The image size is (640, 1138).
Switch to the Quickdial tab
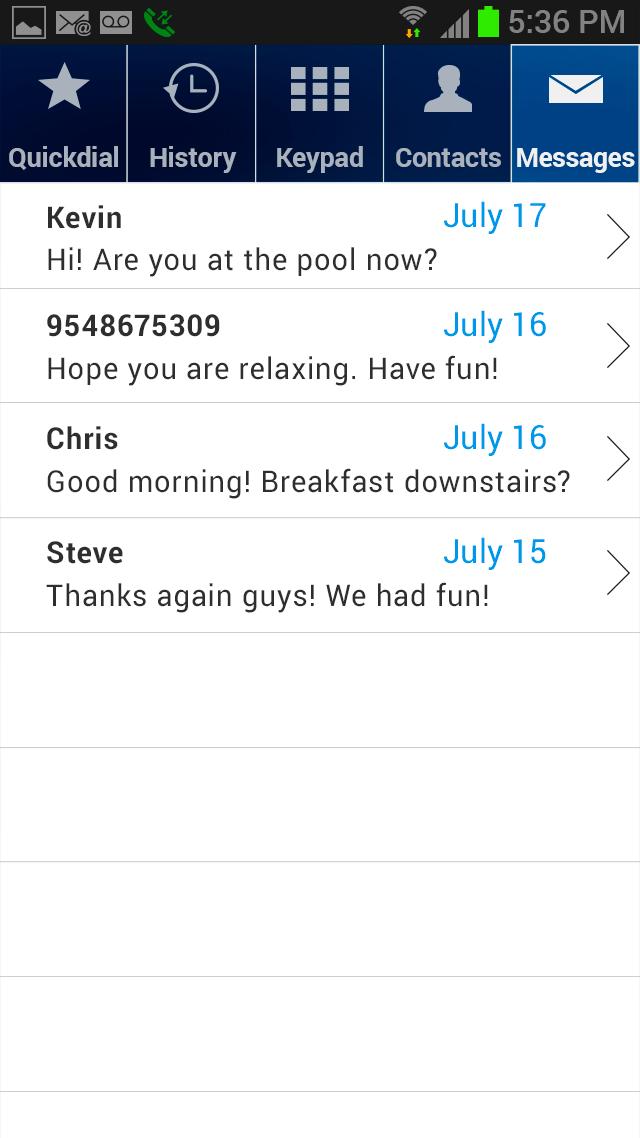pos(63,114)
